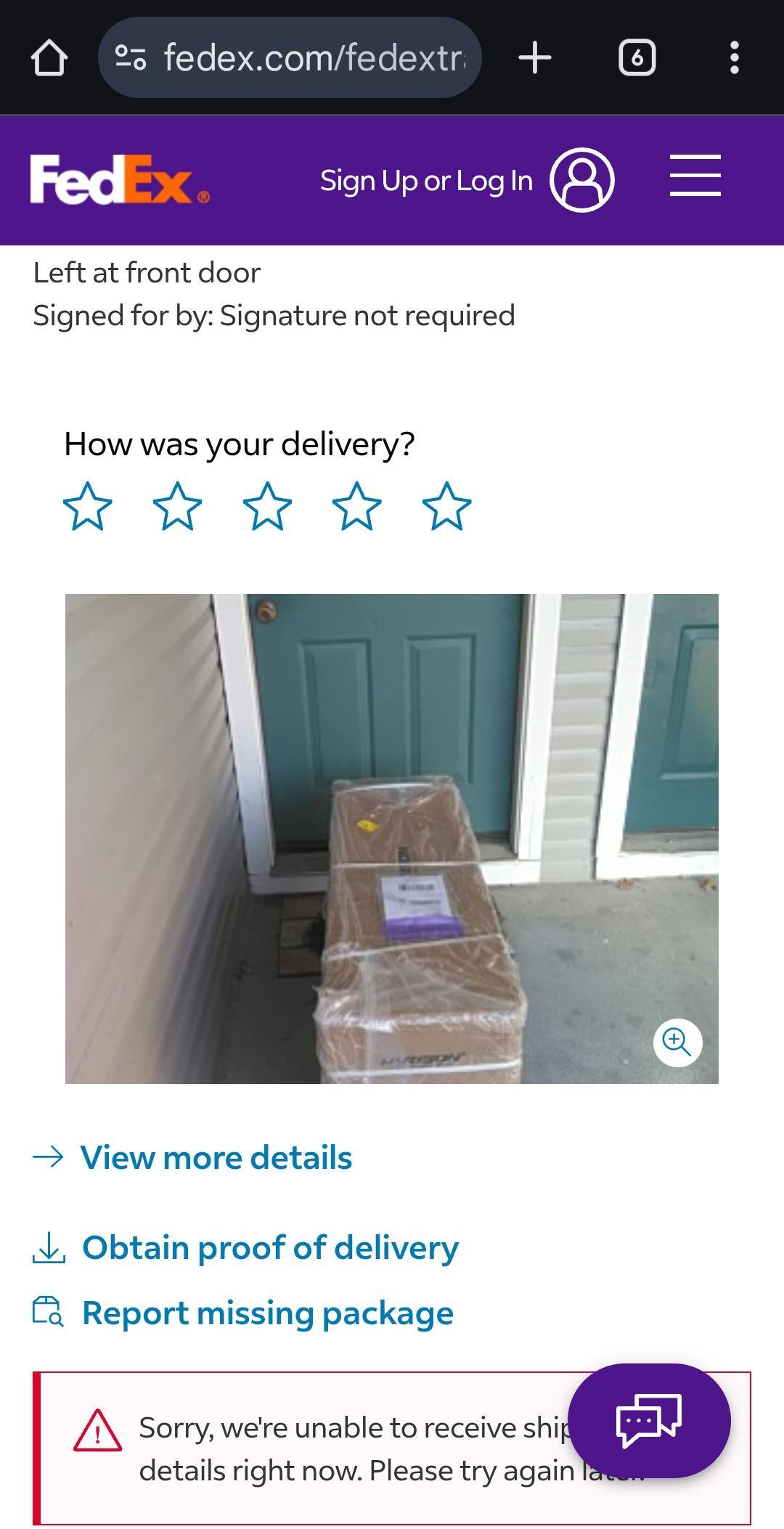Open the View more details link

[x=216, y=1157]
